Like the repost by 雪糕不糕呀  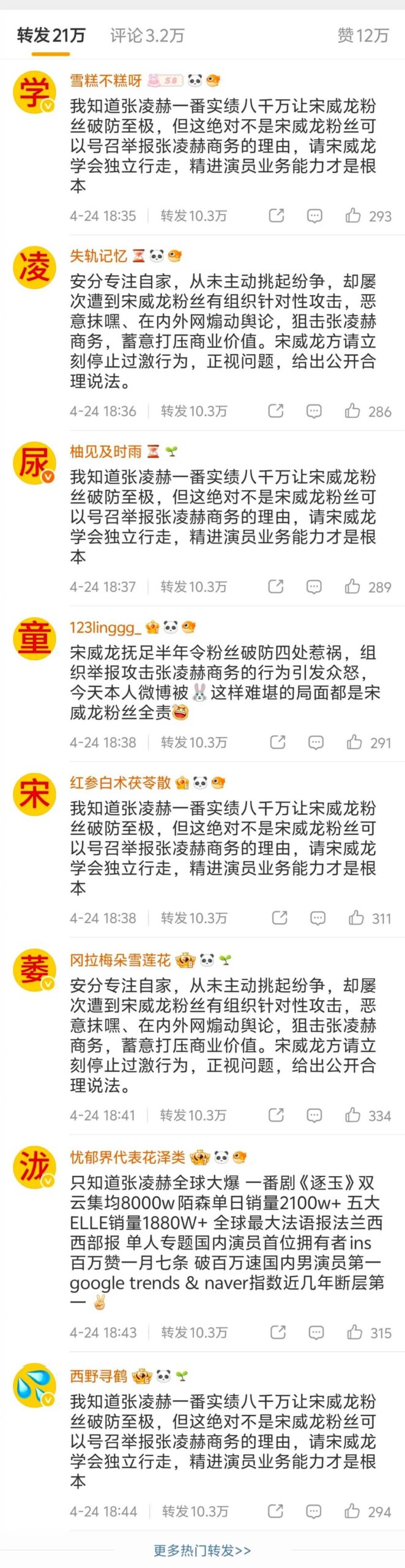click(x=353, y=216)
